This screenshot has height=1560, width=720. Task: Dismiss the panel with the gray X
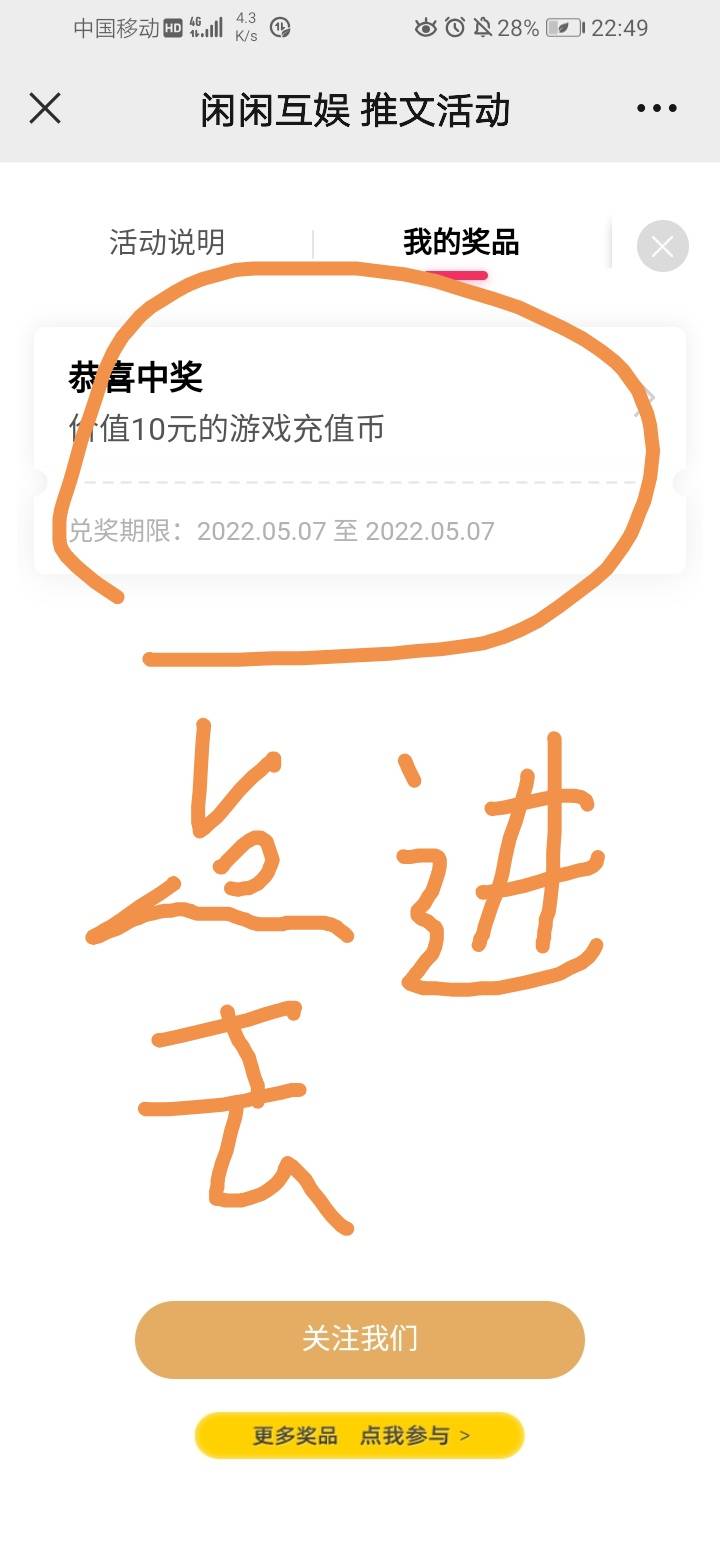[662, 246]
